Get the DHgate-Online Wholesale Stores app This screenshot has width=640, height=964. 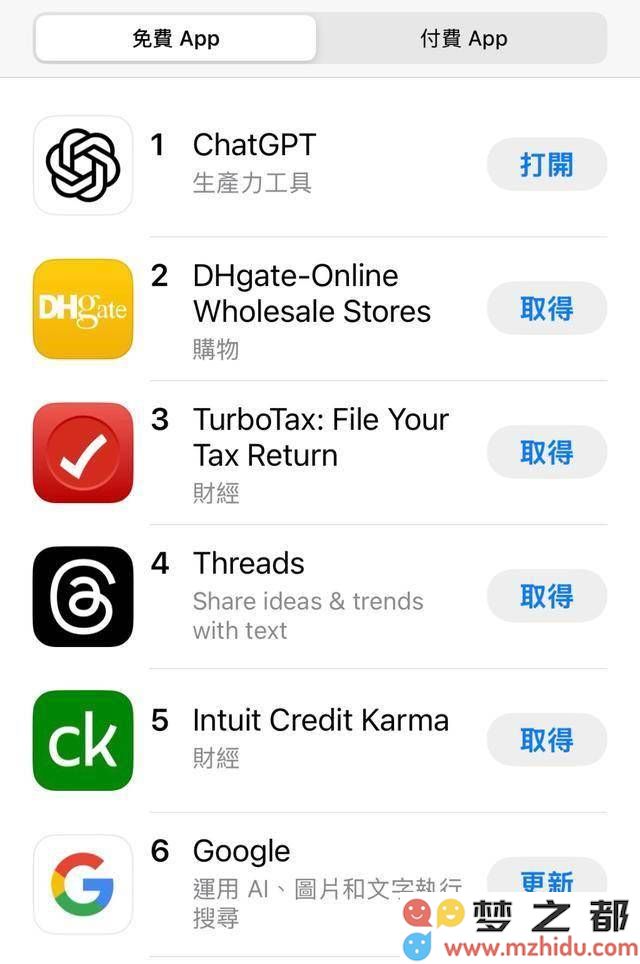point(546,309)
